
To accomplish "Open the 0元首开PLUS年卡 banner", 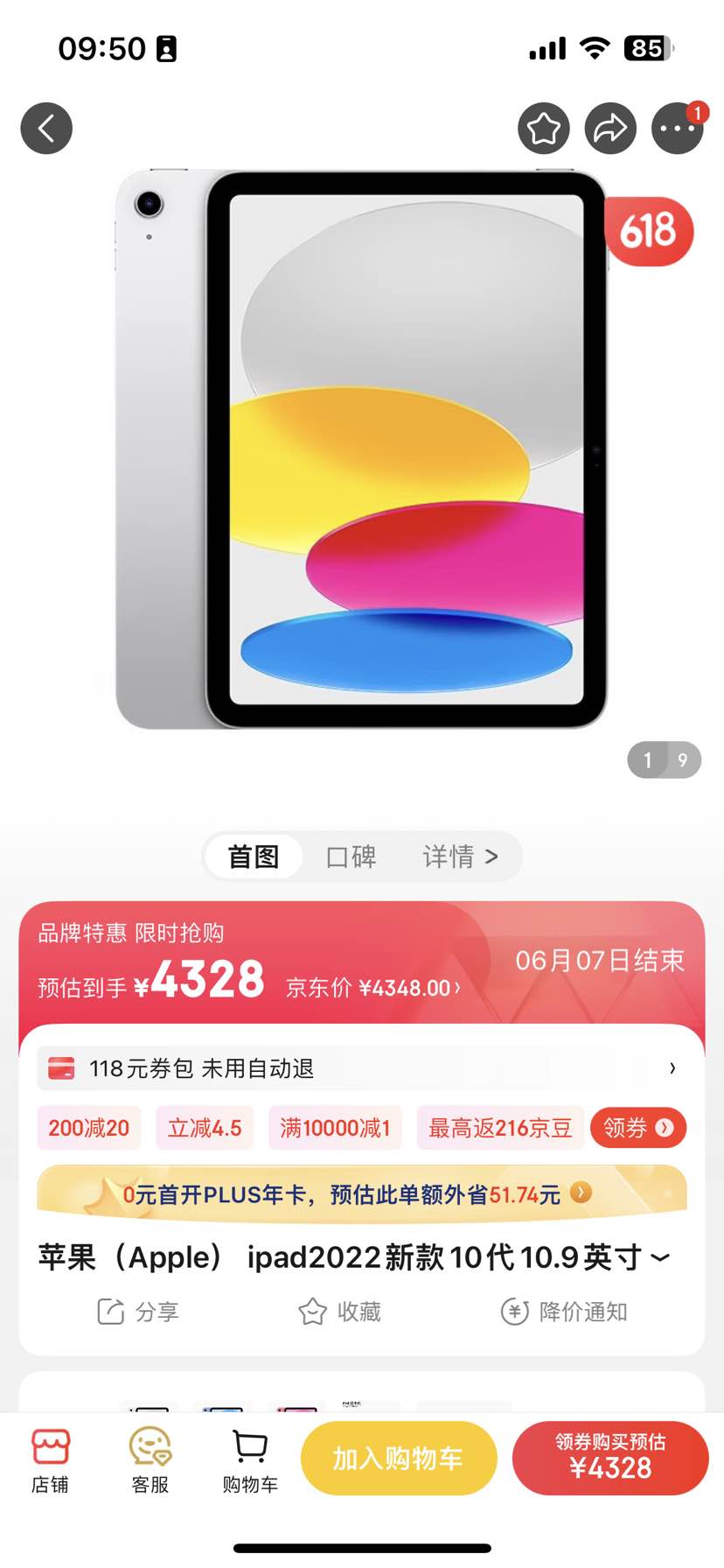I will point(361,1193).
